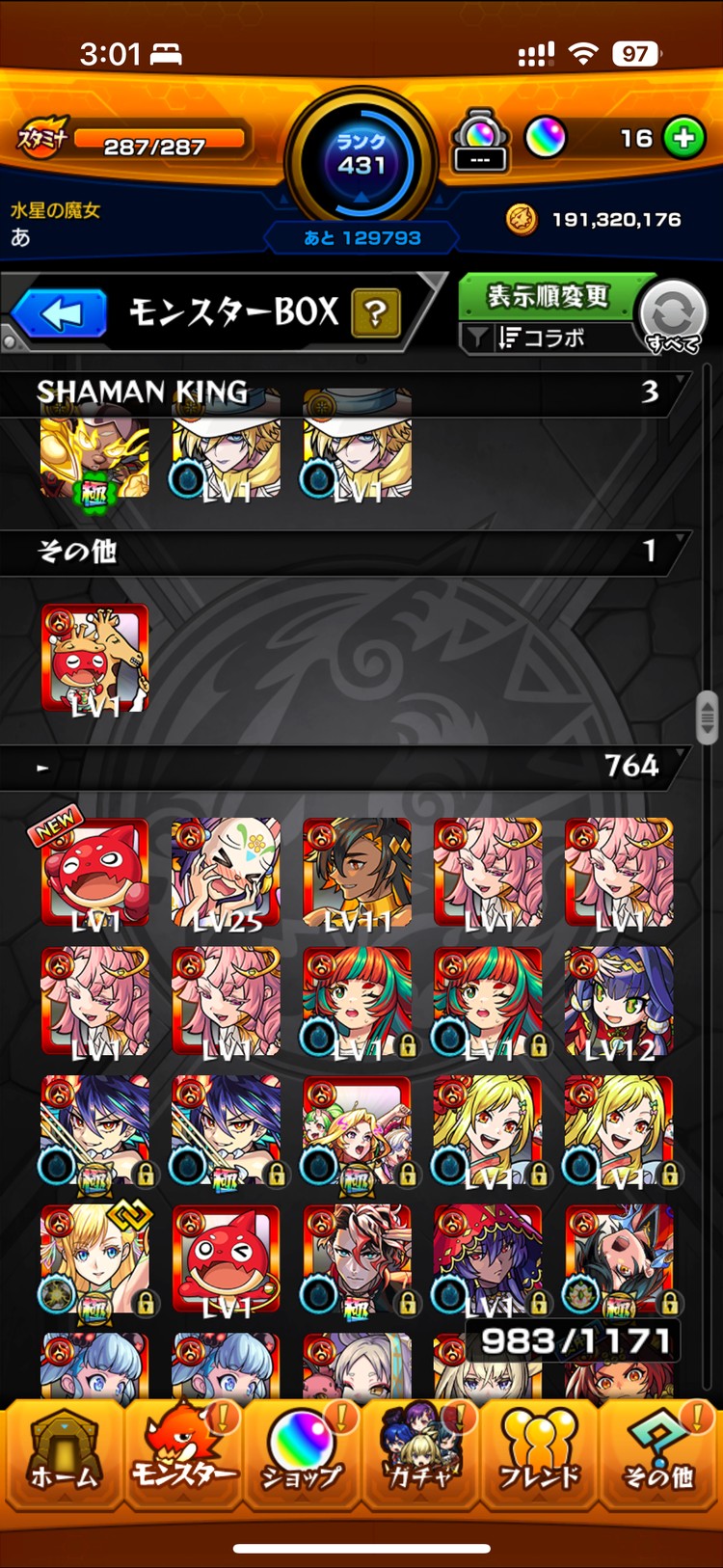Collapse the SHAMAN KING section
The image size is (723, 1568).
tap(347, 392)
